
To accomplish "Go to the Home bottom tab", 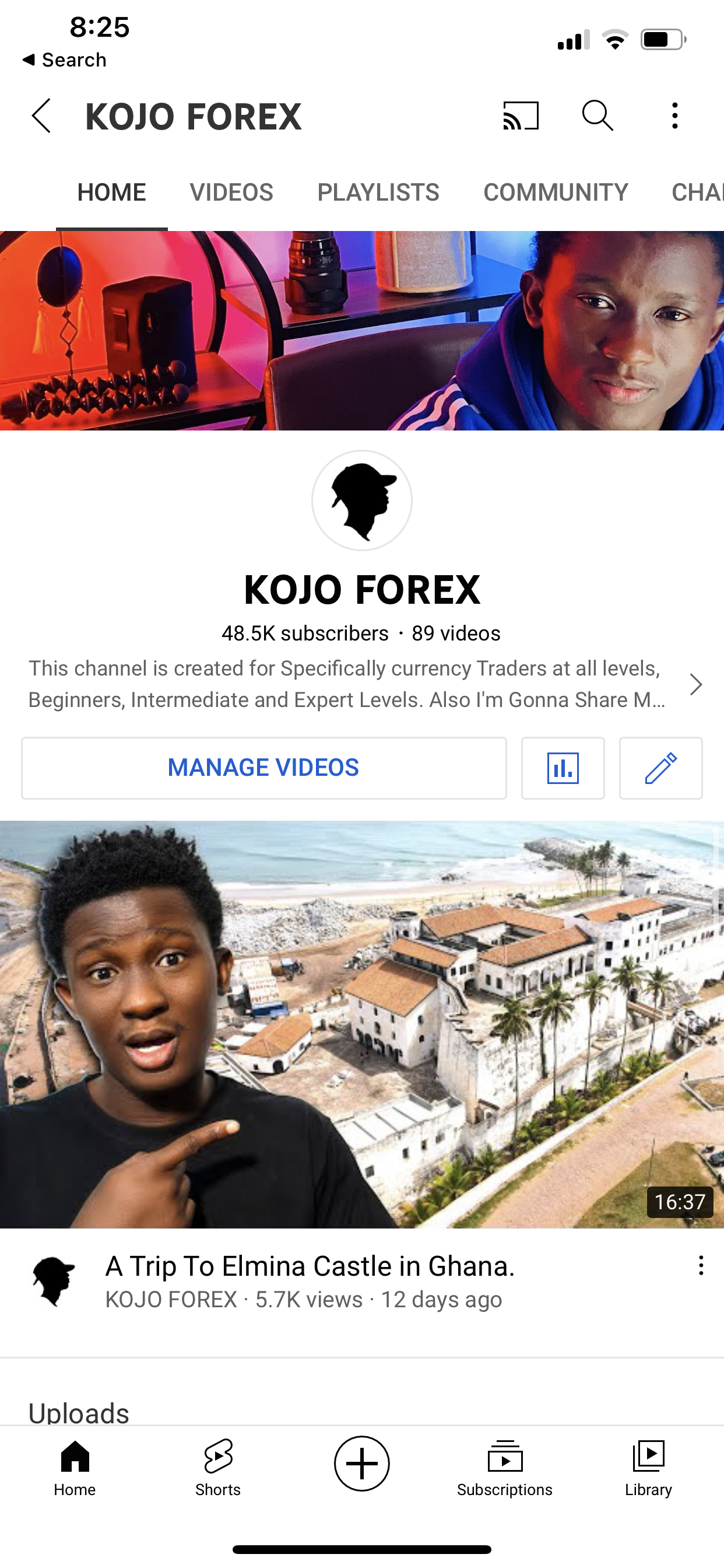I will (x=75, y=1468).
